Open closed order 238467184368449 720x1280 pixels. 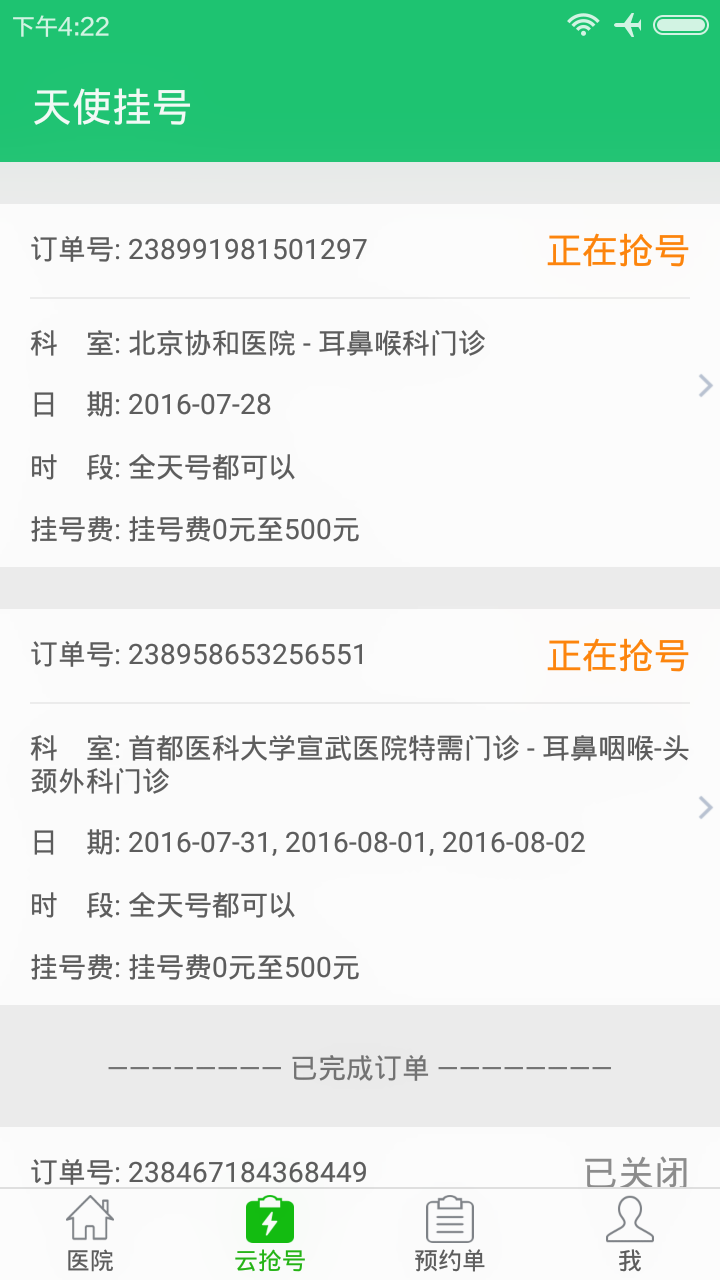(360, 1158)
